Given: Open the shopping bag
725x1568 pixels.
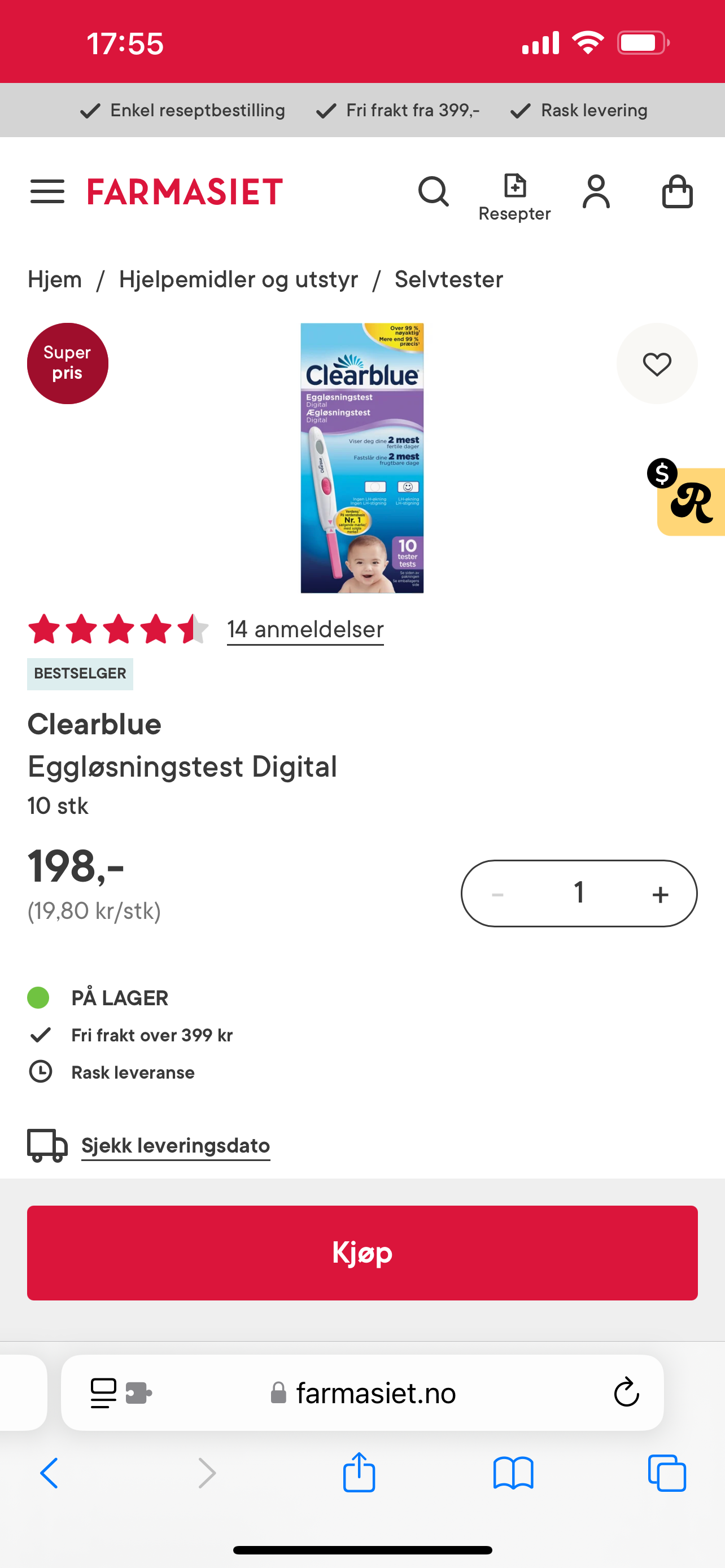Looking at the screenshot, I should [677, 192].
